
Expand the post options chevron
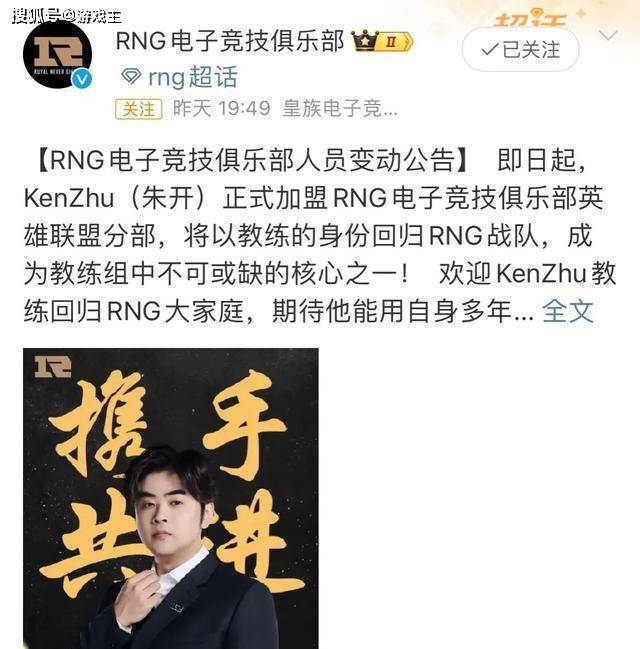[608, 35]
